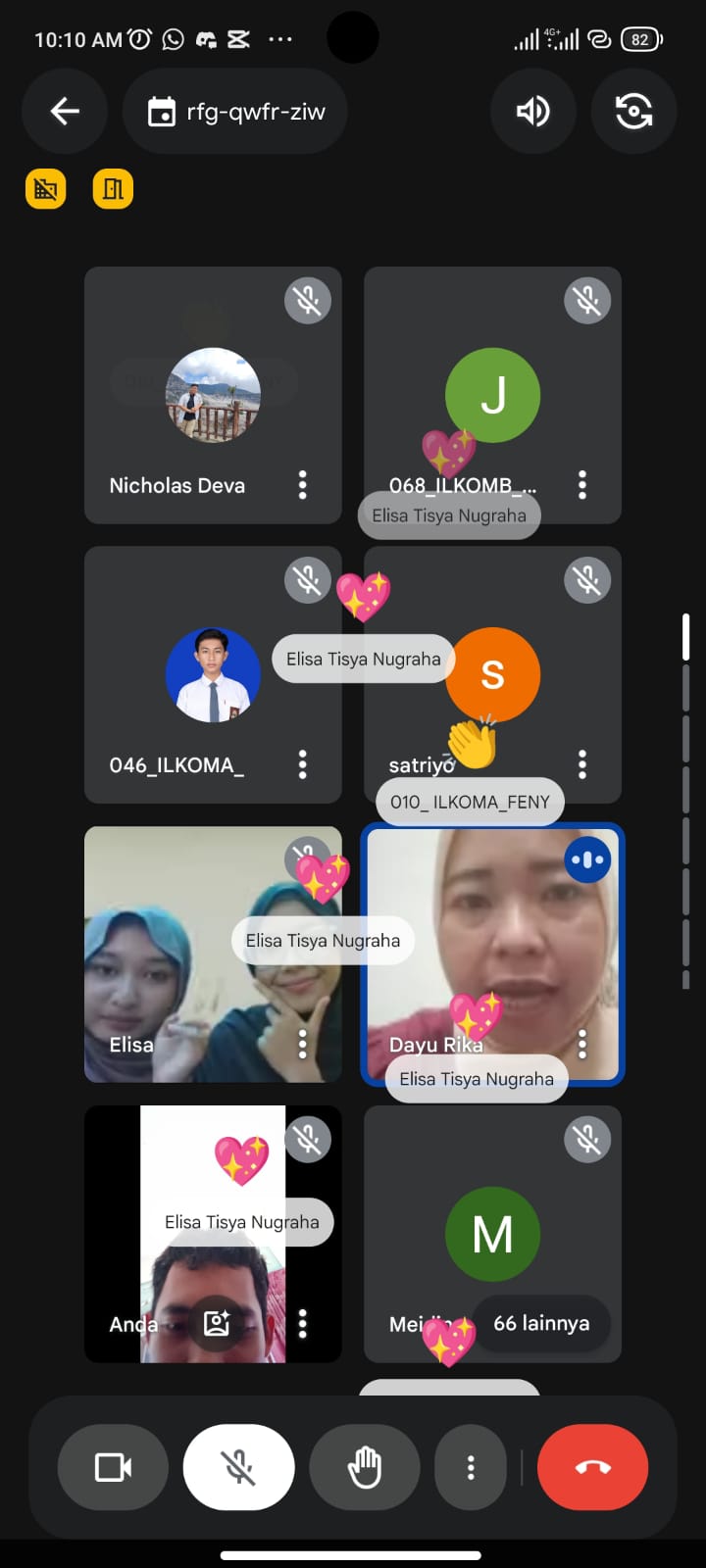Show the 66 lainnya participants
The width and height of the screenshot is (706, 1568).
point(541,1323)
